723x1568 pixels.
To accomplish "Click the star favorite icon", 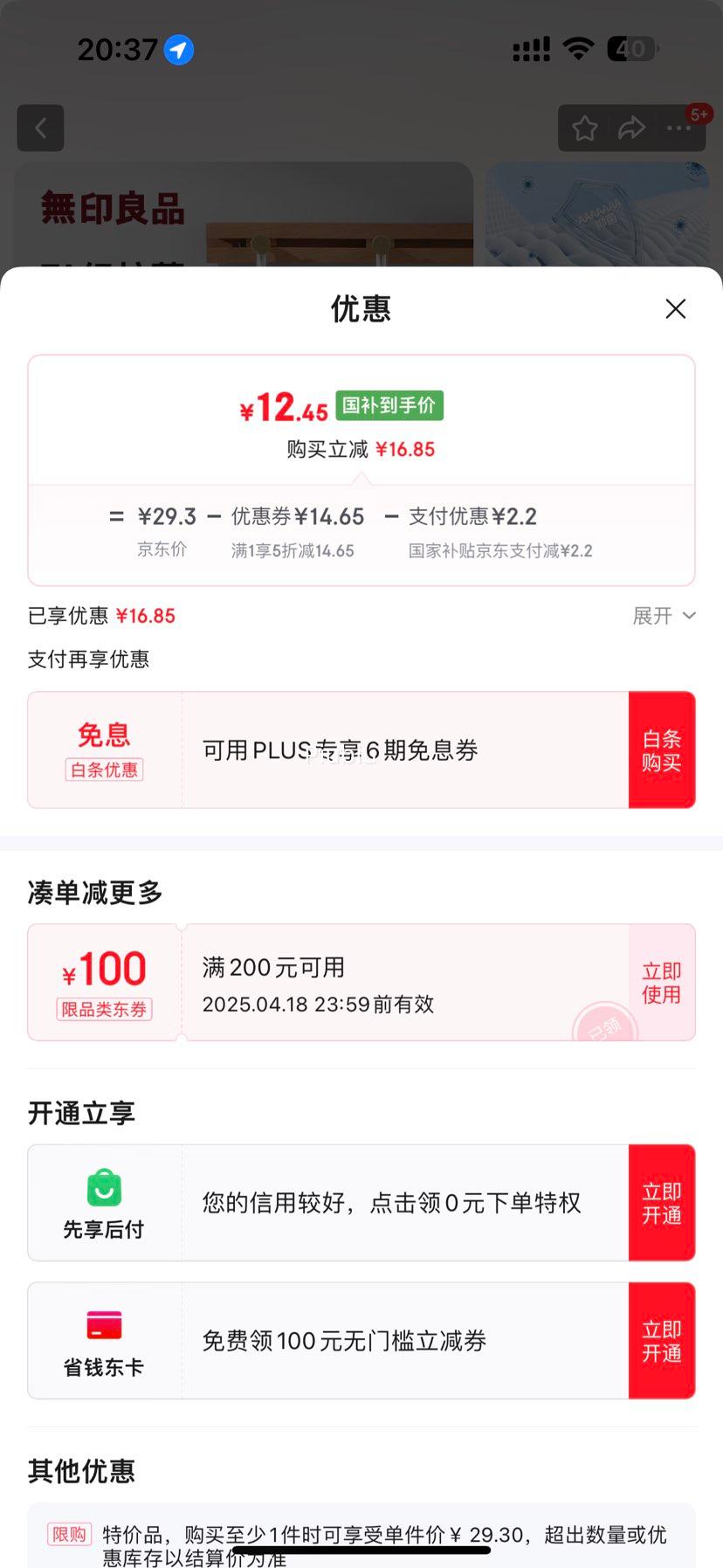I will pos(583,128).
